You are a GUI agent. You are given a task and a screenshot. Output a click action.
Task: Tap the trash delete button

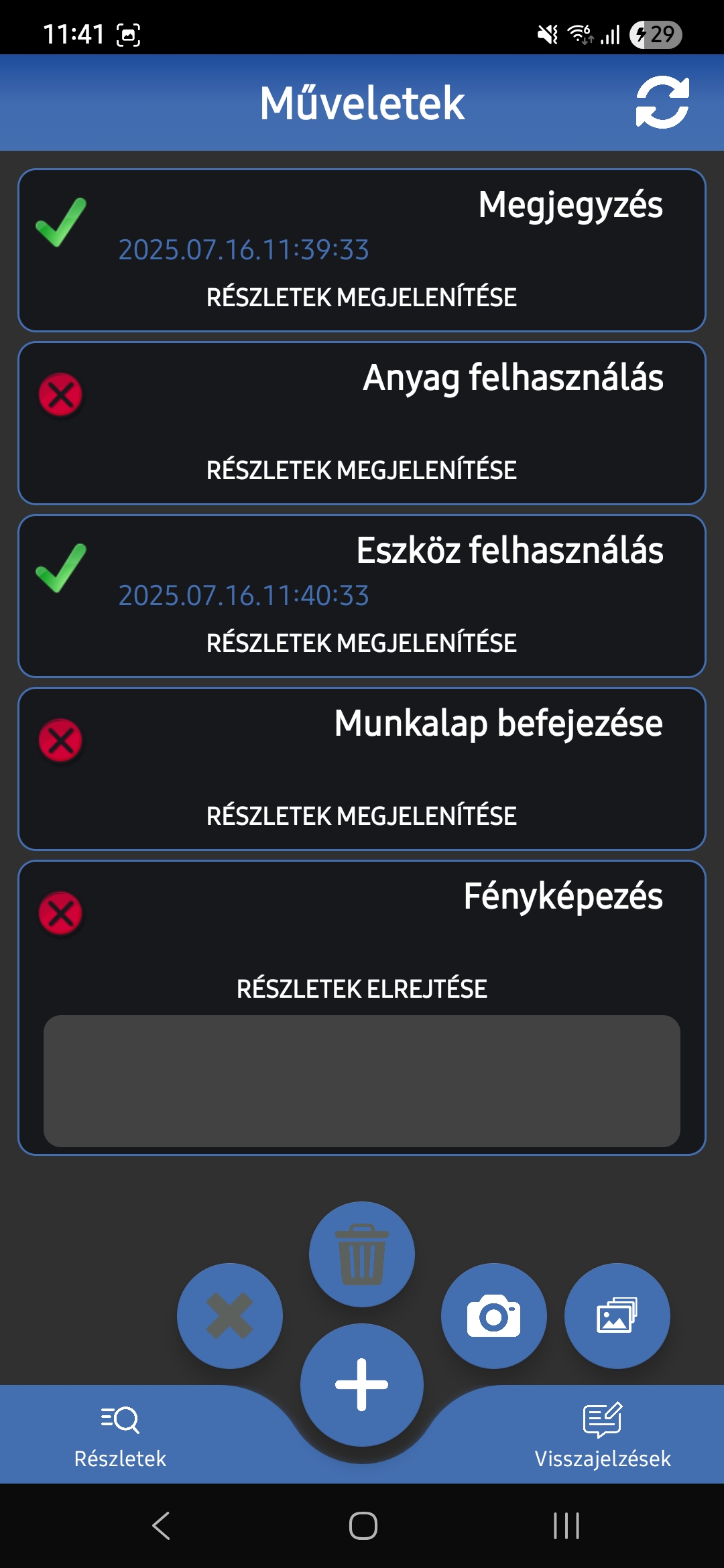click(362, 1254)
